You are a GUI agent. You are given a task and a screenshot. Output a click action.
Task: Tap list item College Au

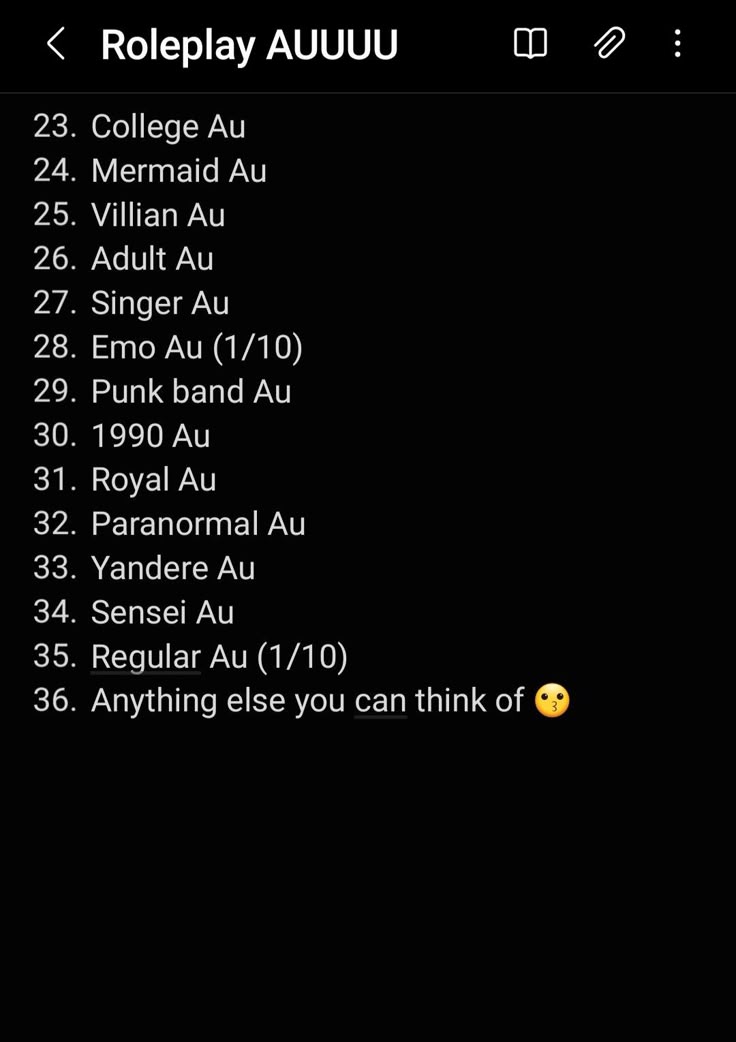168,127
